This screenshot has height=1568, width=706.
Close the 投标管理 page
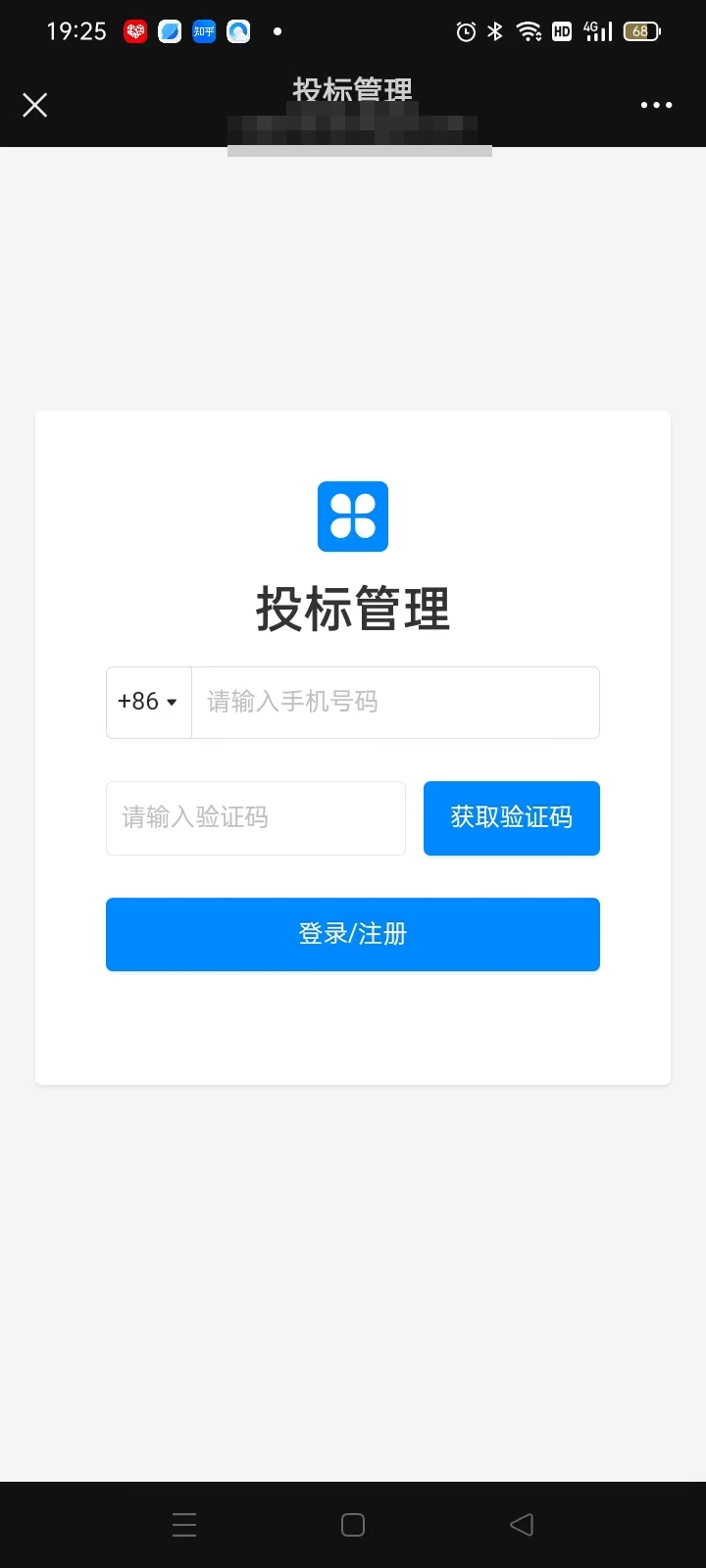(35, 105)
